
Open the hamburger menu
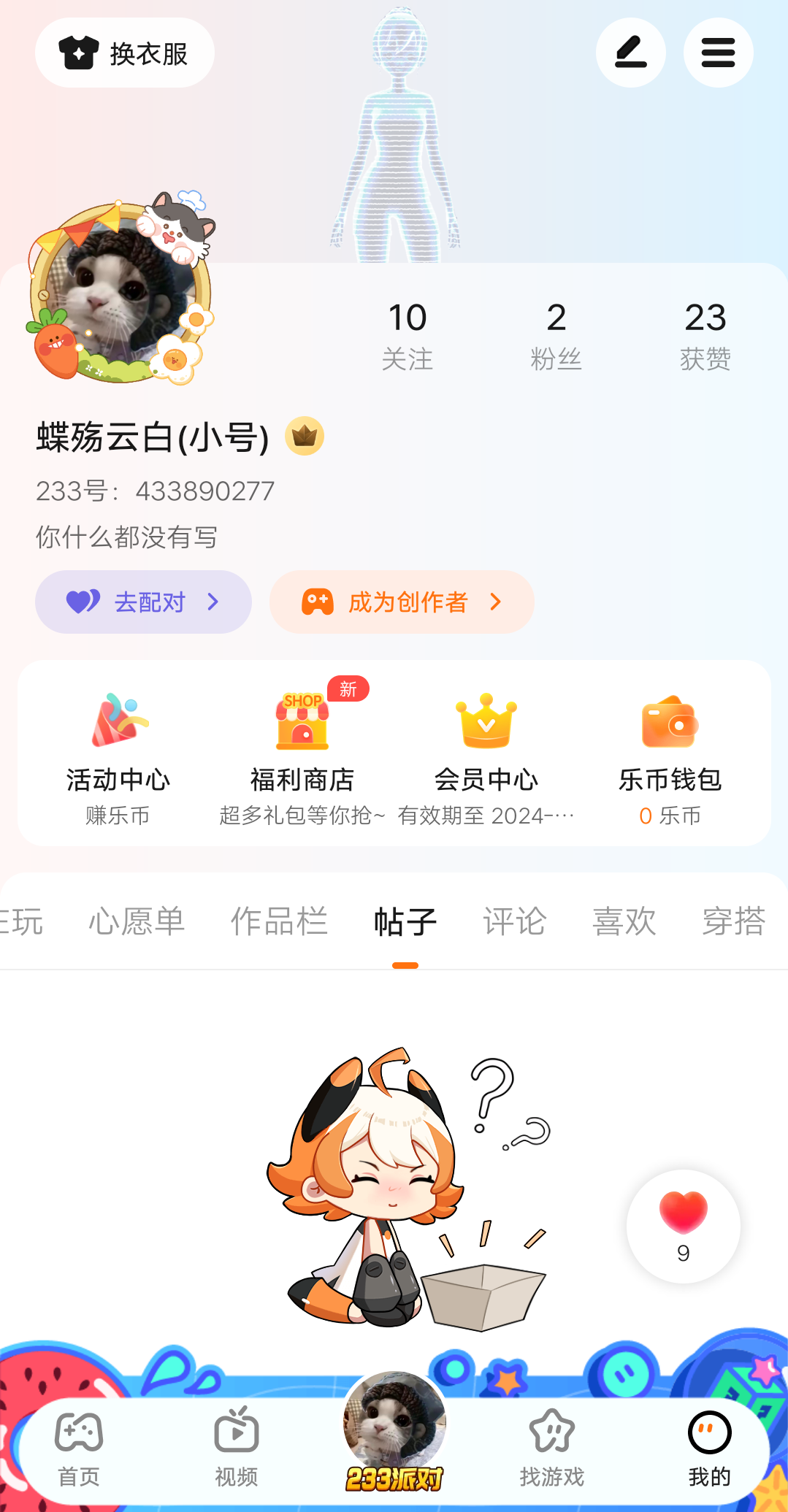[718, 53]
